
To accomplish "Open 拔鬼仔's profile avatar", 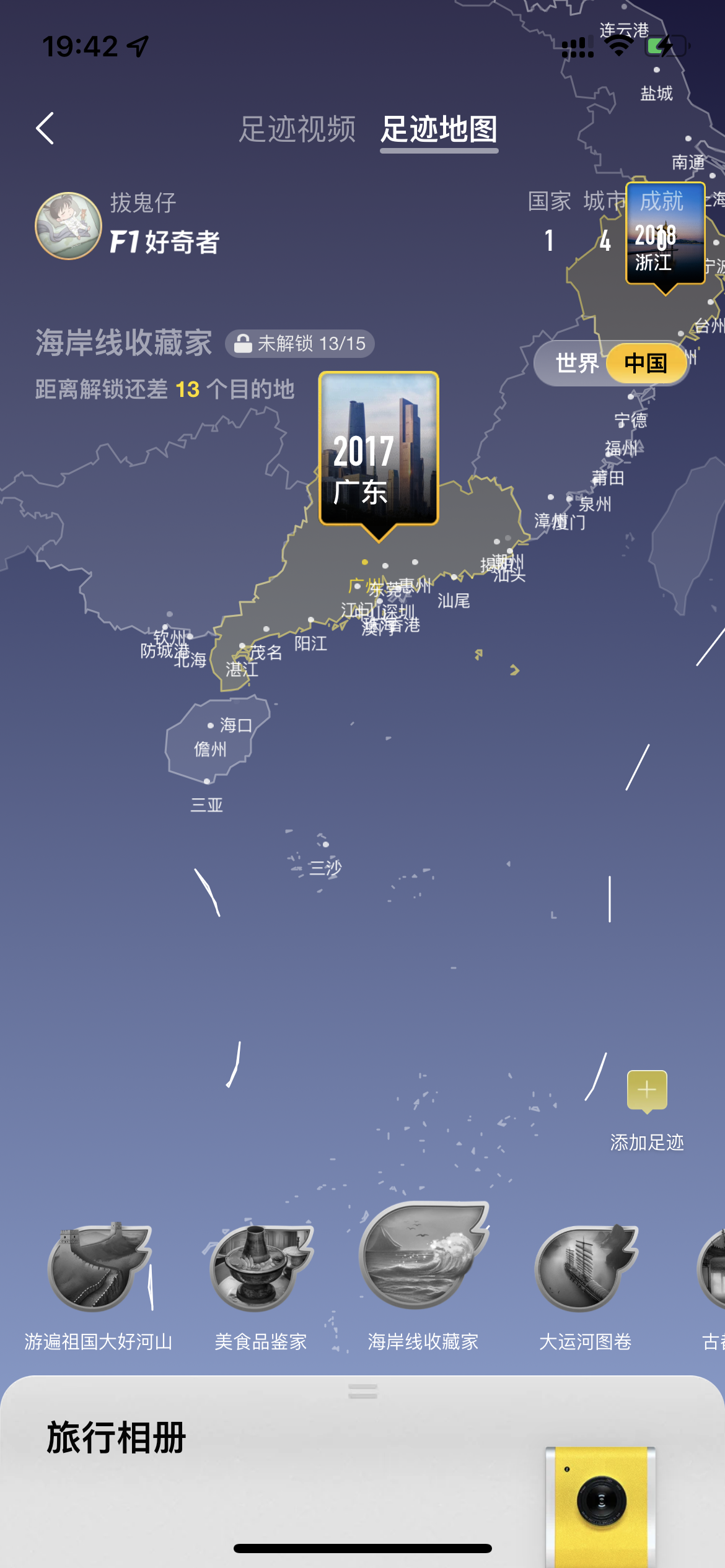I will pyautogui.click(x=68, y=225).
